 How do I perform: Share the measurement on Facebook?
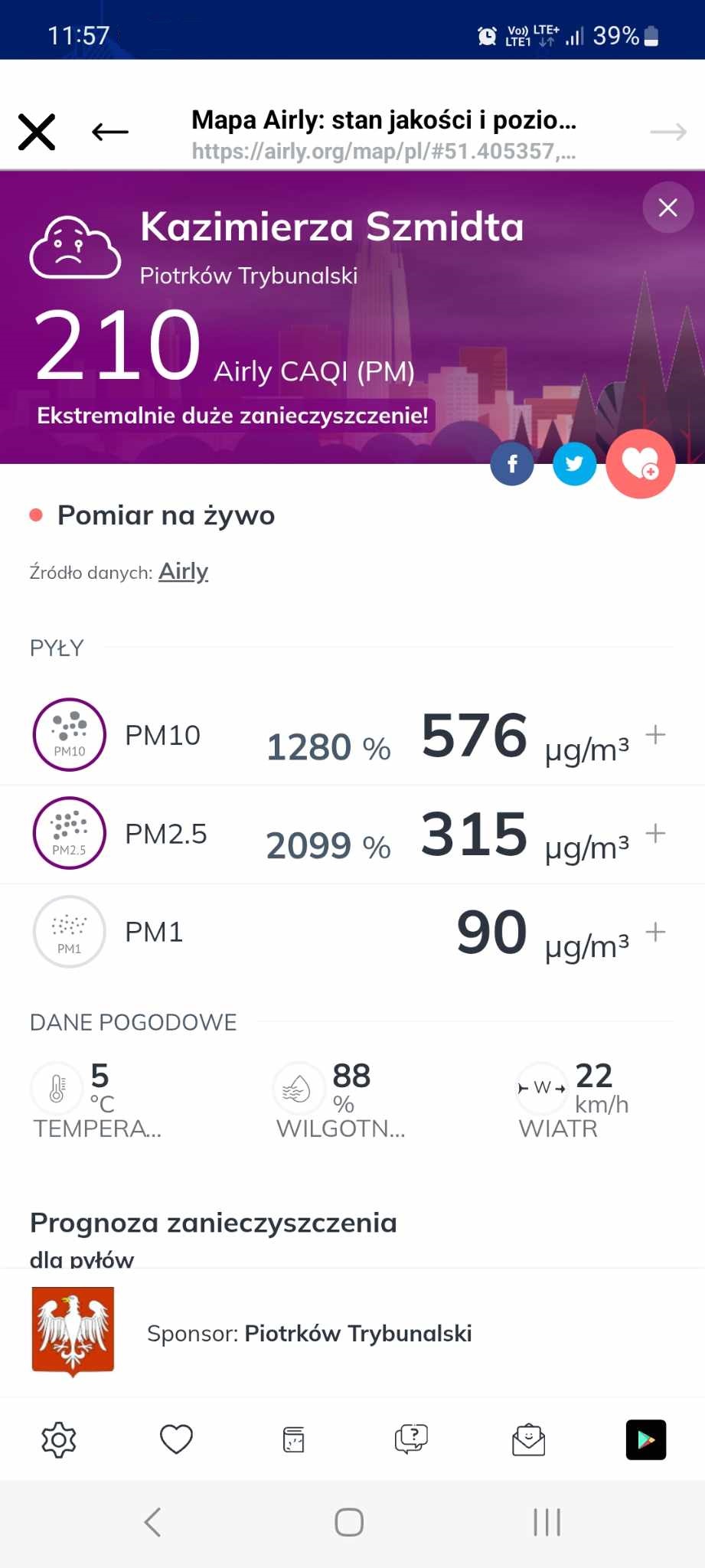(512, 463)
